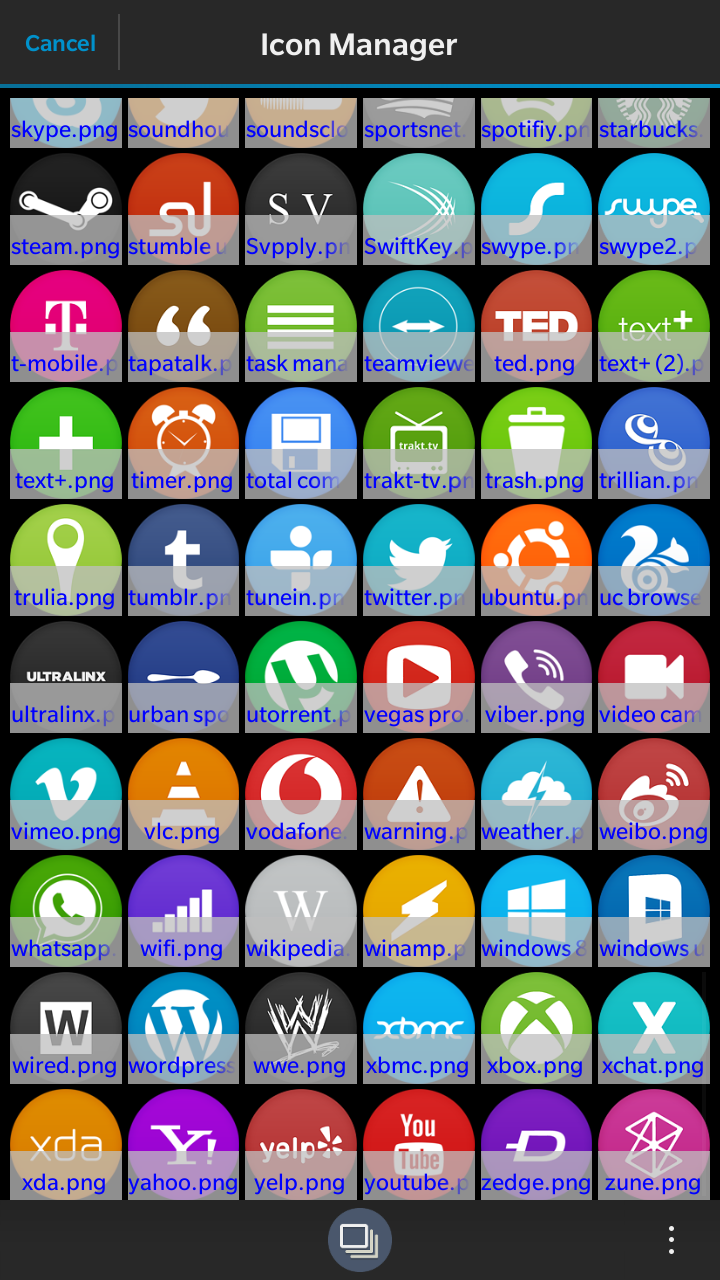Pick the youtube icon
The height and width of the screenshot is (1280, 720).
[x=418, y=1144]
